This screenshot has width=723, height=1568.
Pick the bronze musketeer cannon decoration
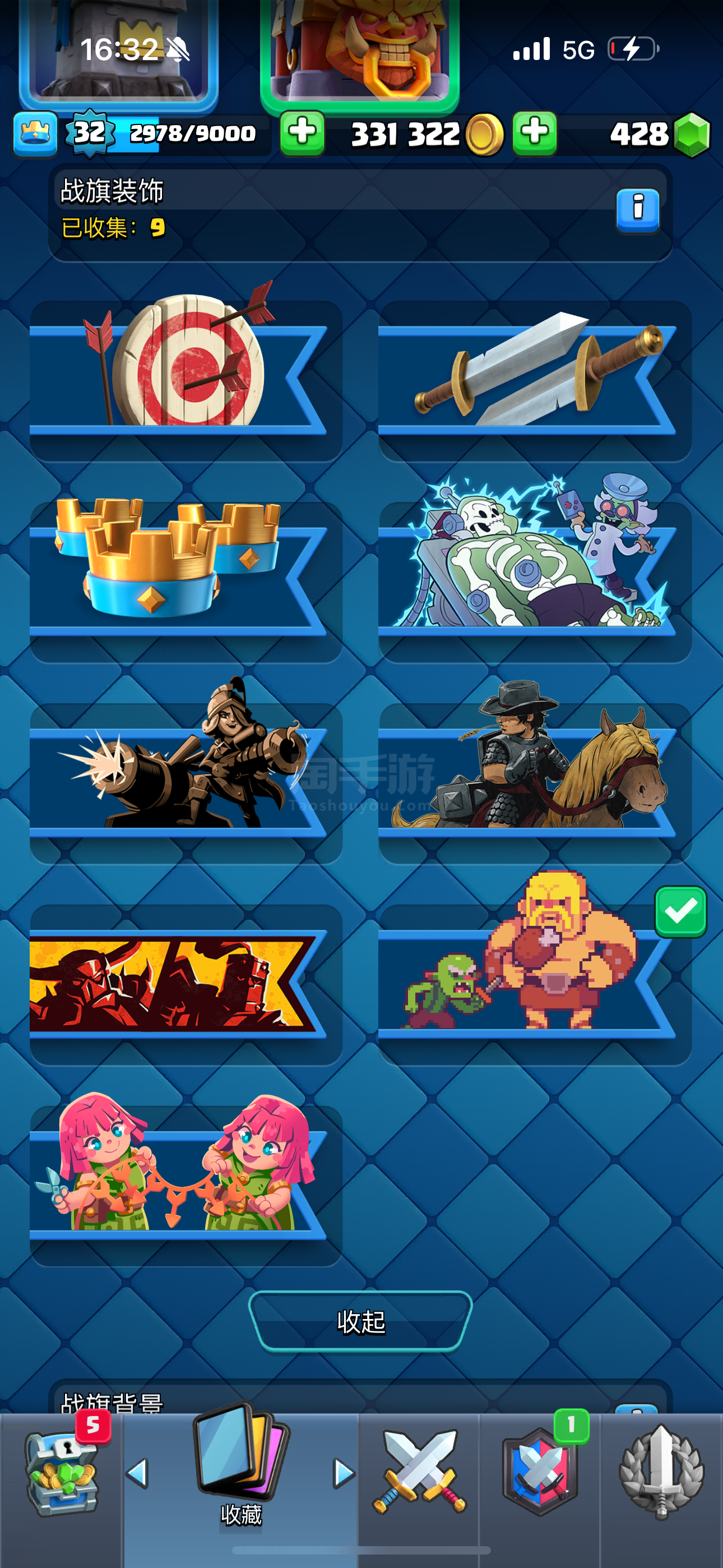pos(186,783)
